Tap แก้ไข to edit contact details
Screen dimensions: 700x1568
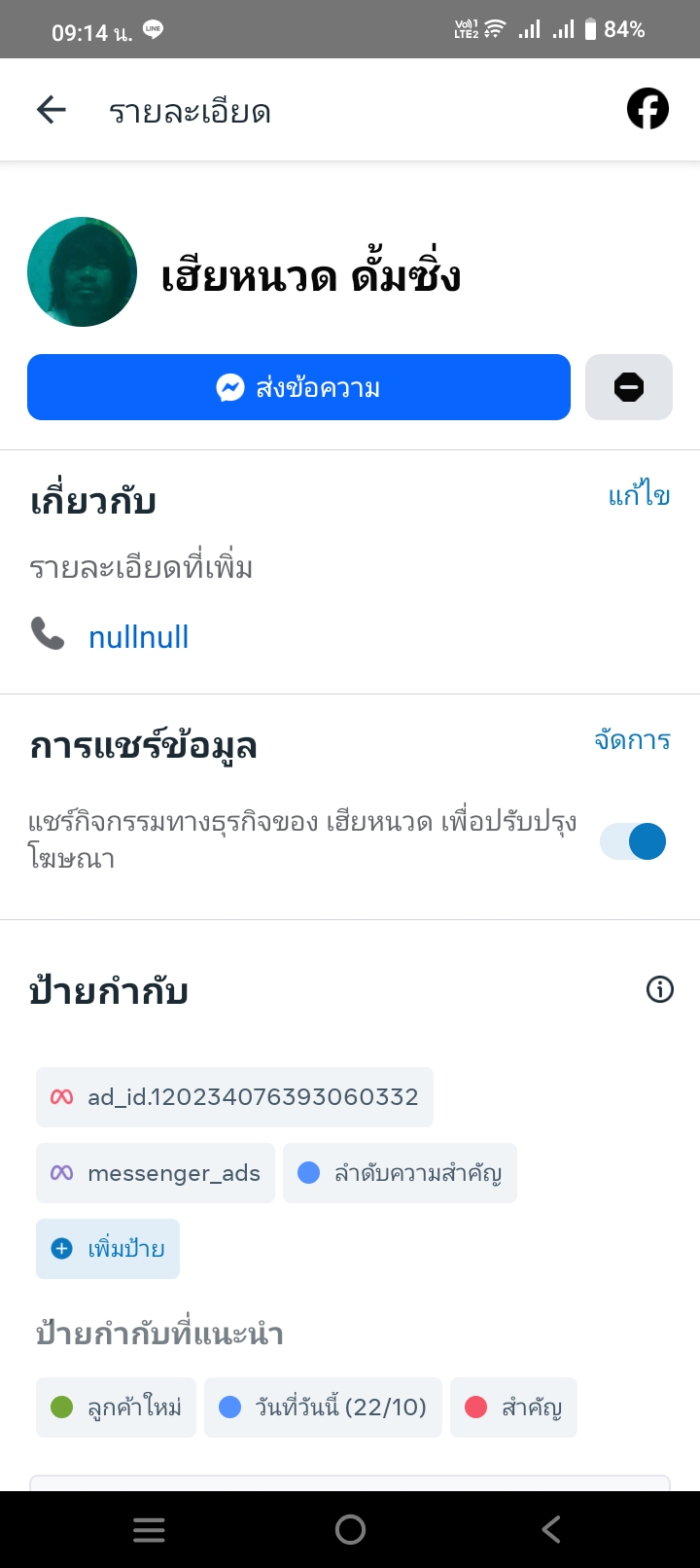click(639, 496)
